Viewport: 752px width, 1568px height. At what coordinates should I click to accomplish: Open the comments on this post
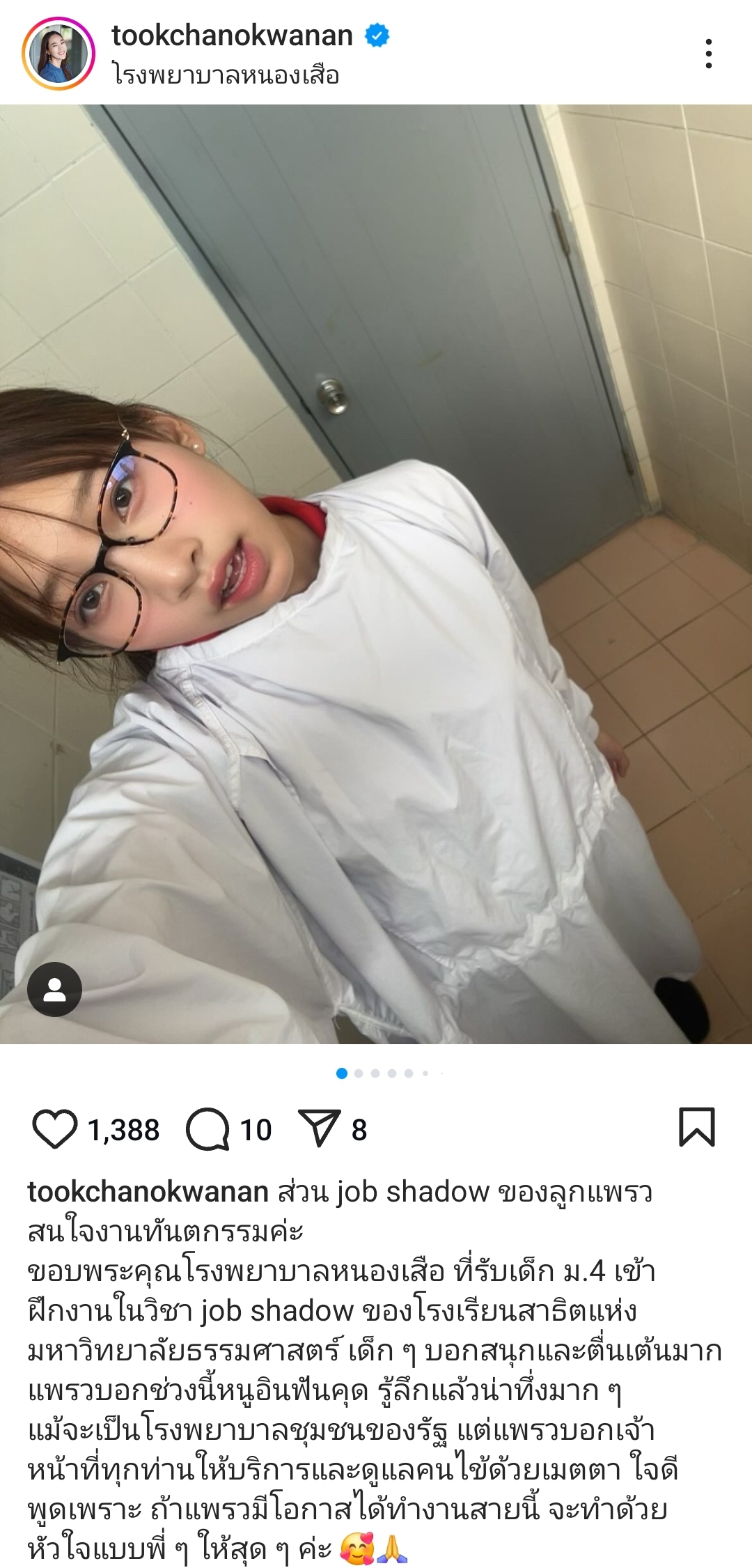pos(207,1129)
